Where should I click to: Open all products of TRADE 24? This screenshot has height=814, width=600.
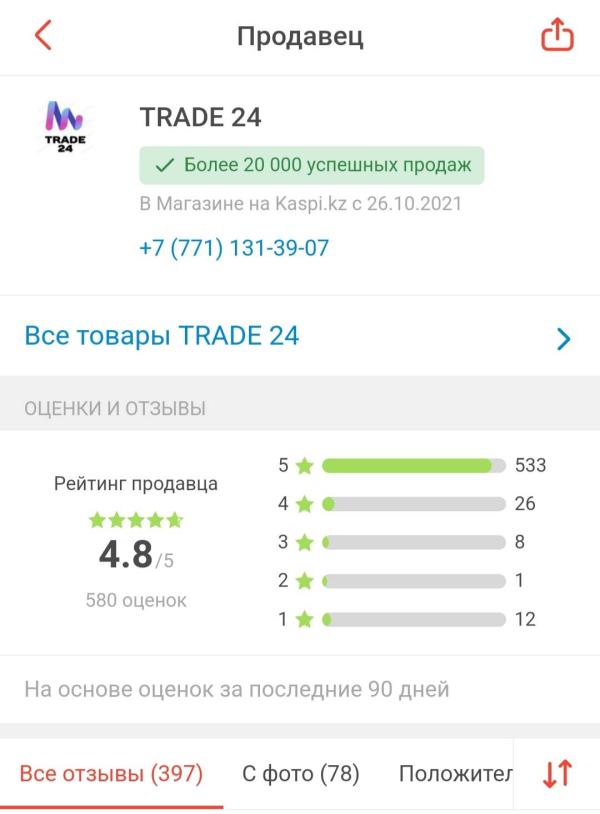(x=300, y=336)
